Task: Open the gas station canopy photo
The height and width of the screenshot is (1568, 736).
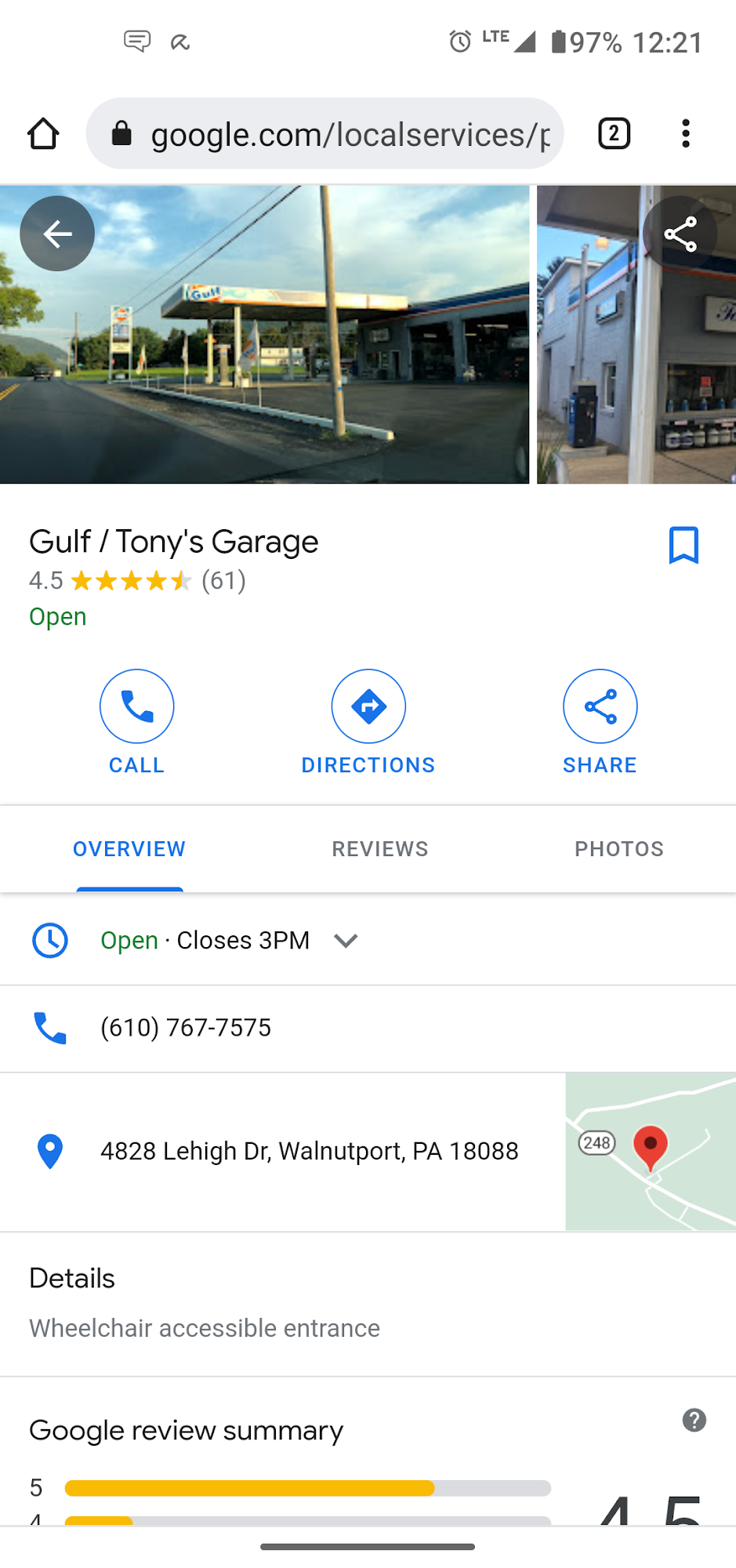Action: [264, 353]
